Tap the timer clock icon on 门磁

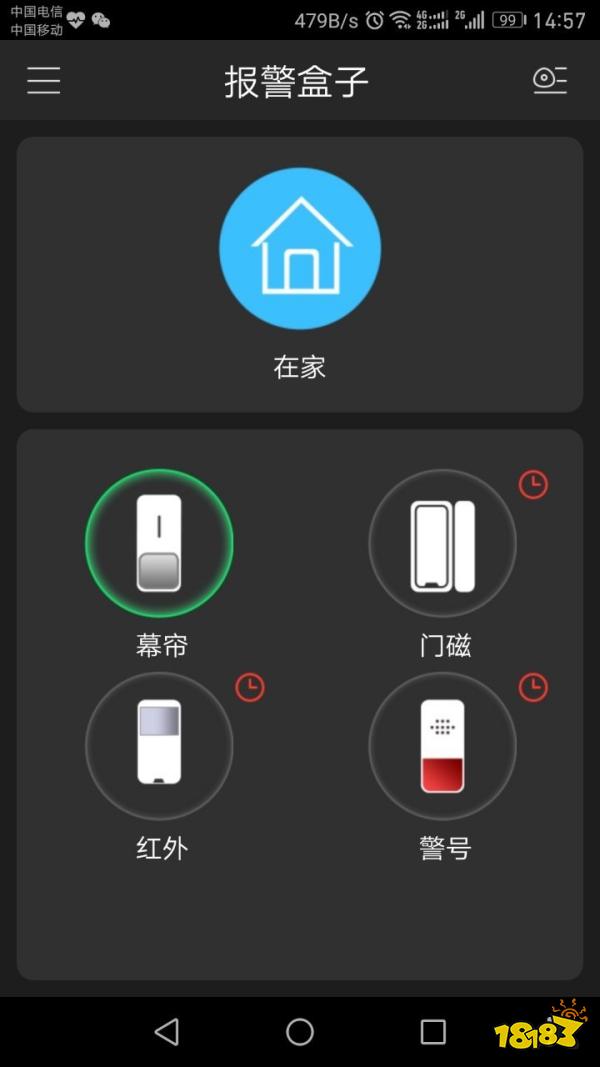pos(533,485)
